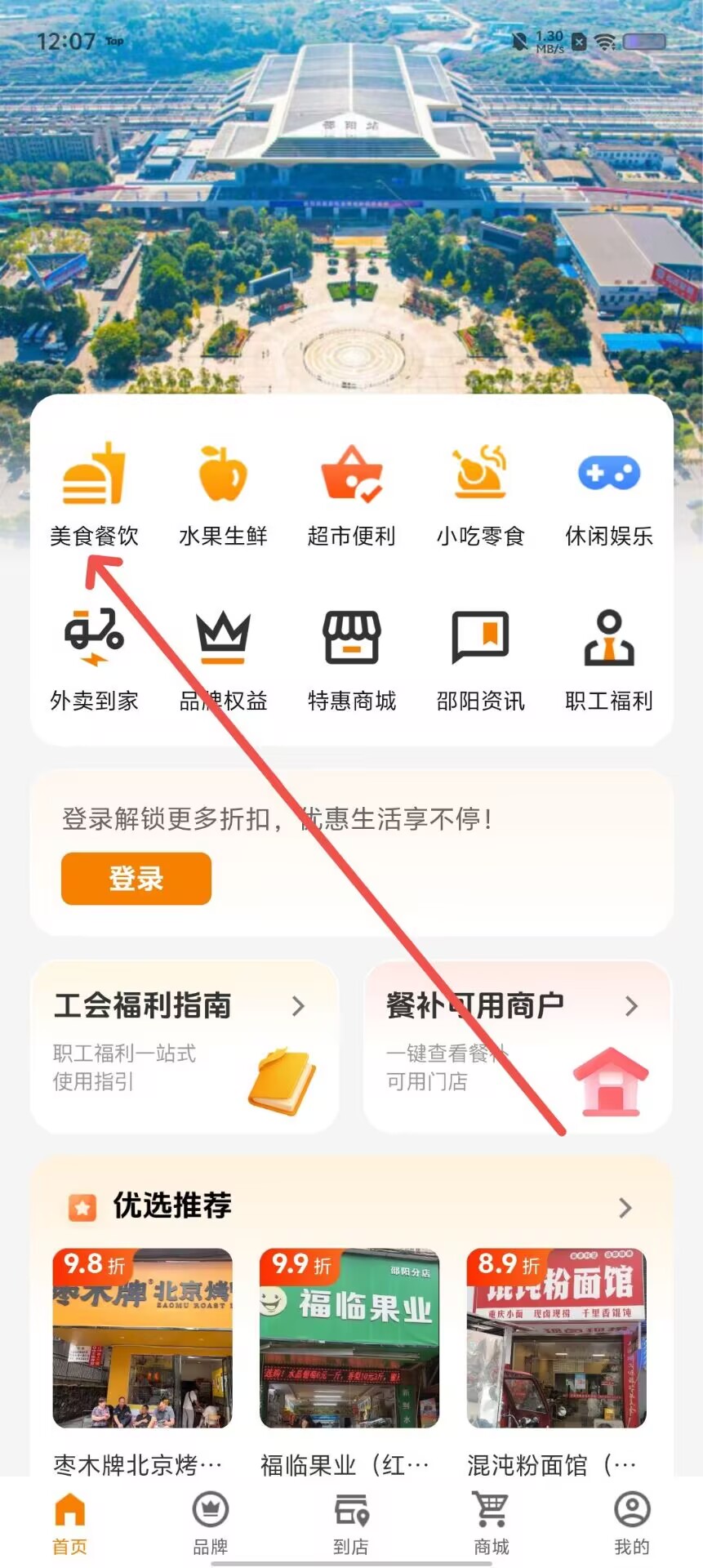Open the 工会福利指南 card
703x1568 pixels.
pyautogui.click(x=185, y=1046)
